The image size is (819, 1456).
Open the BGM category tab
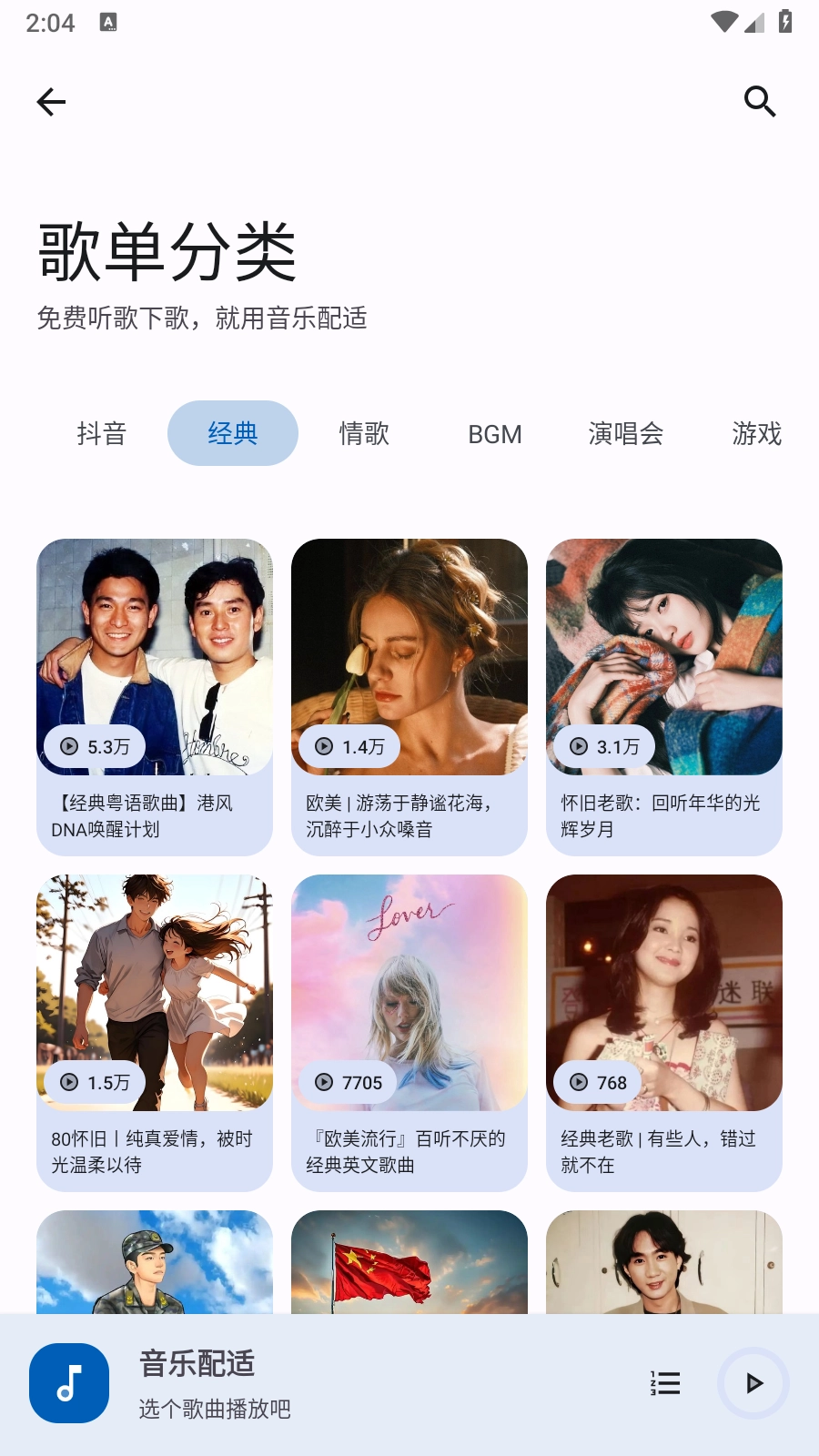(495, 434)
